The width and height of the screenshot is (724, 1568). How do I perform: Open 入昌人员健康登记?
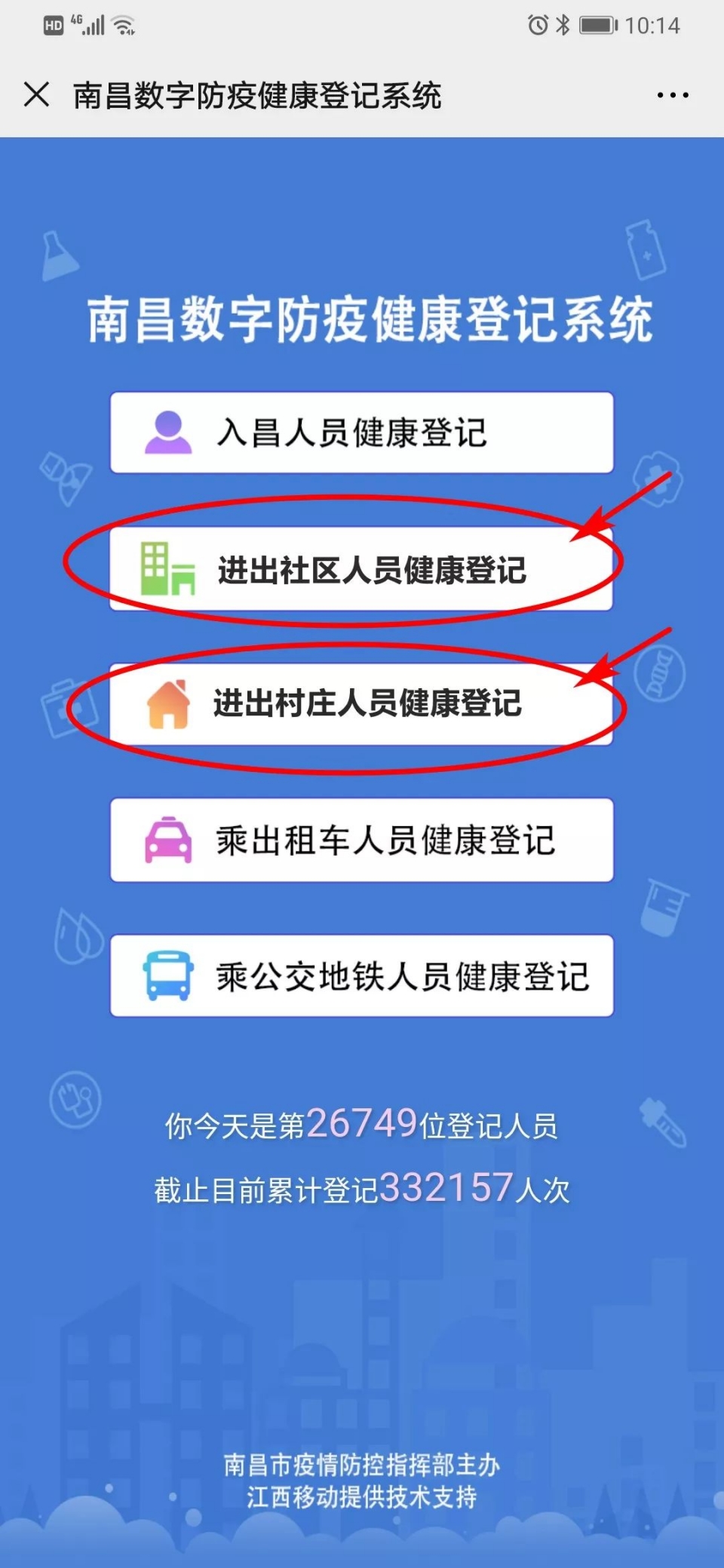click(x=361, y=433)
